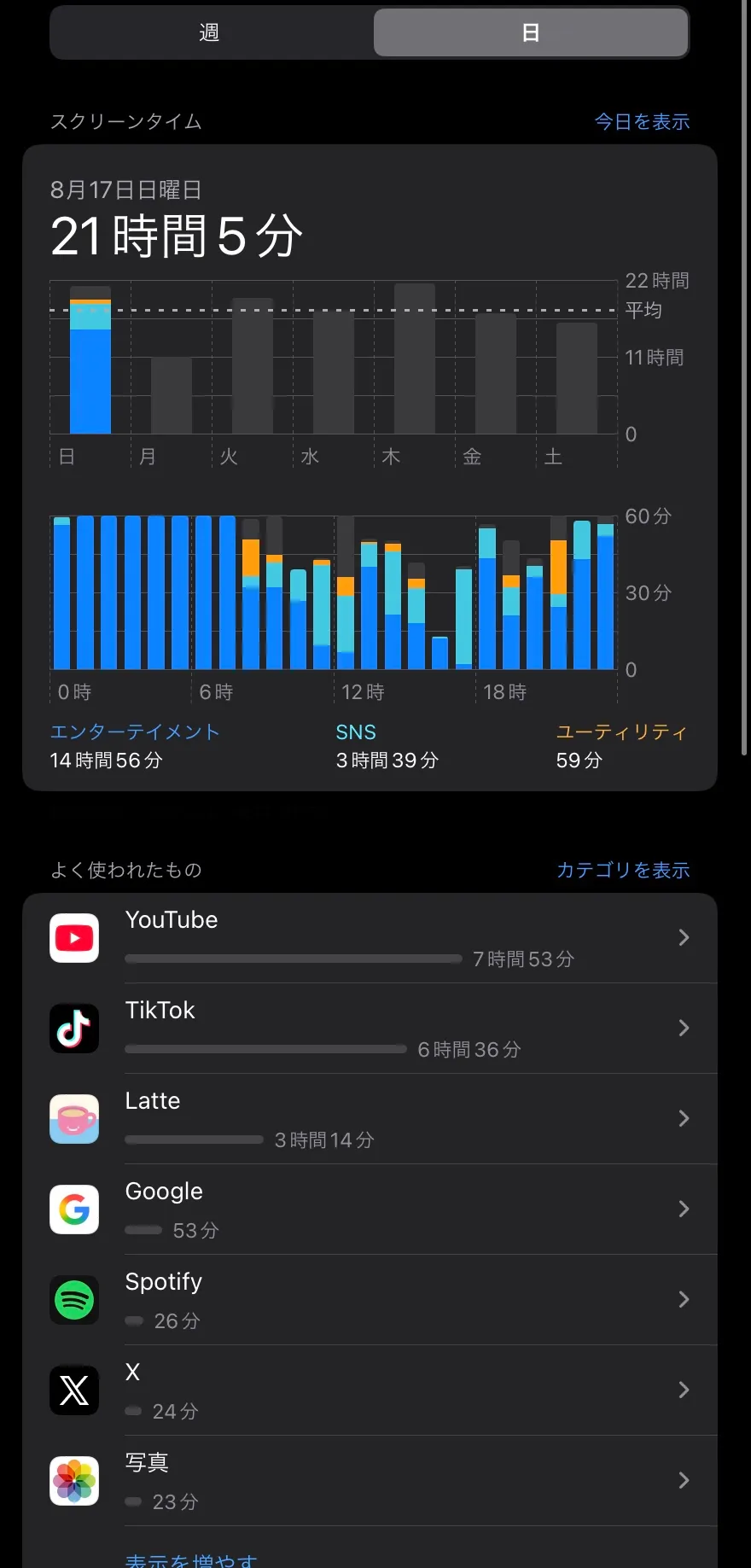The height and width of the screenshot is (1568, 751).
Task: Switch to the 週 segment
Action: point(210,32)
